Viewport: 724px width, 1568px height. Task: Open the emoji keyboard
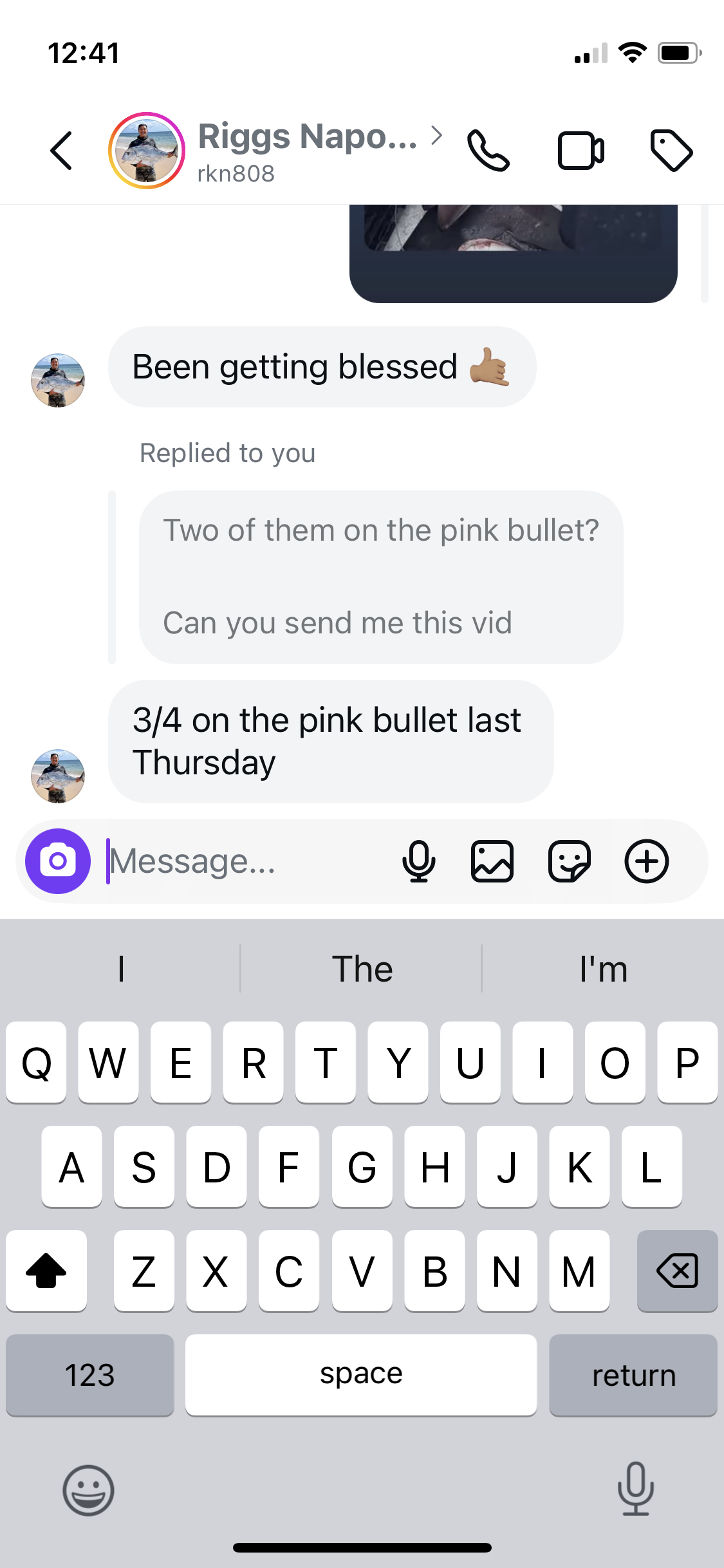click(x=88, y=1489)
